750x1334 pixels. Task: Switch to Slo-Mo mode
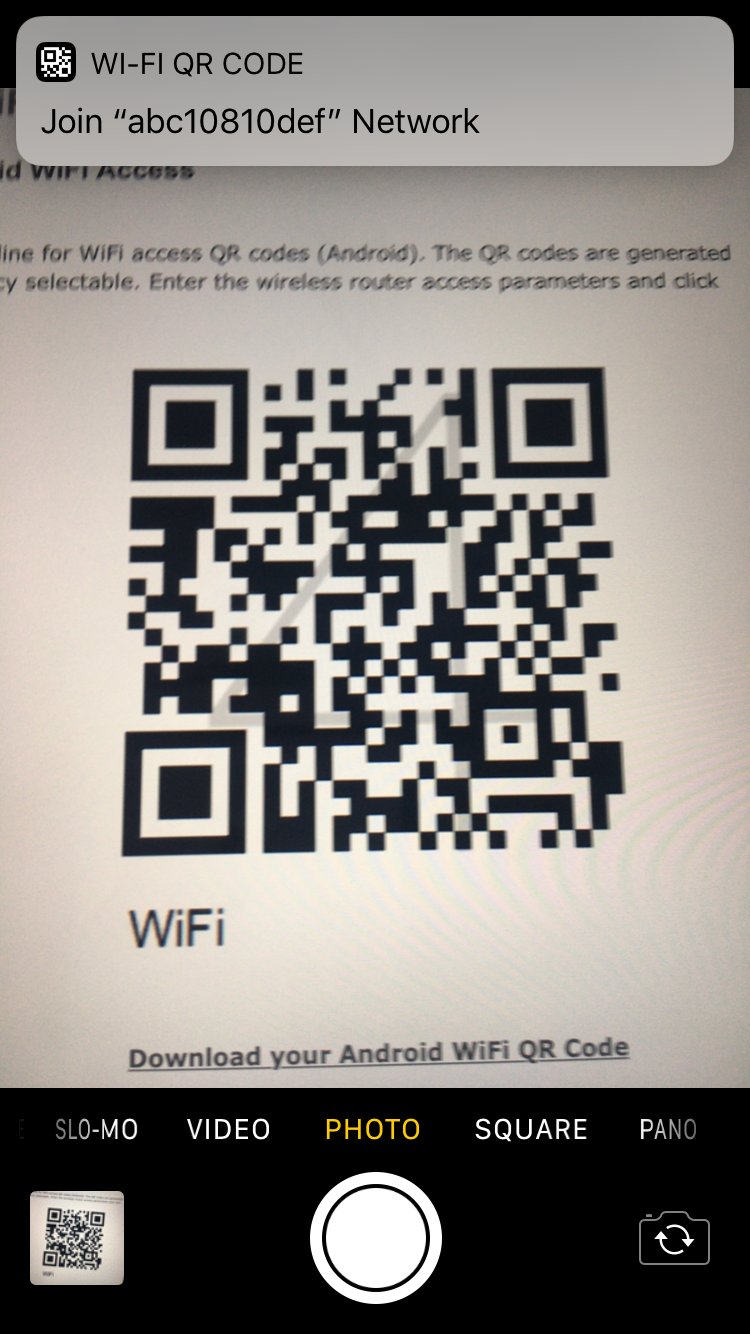click(x=96, y=1130)
